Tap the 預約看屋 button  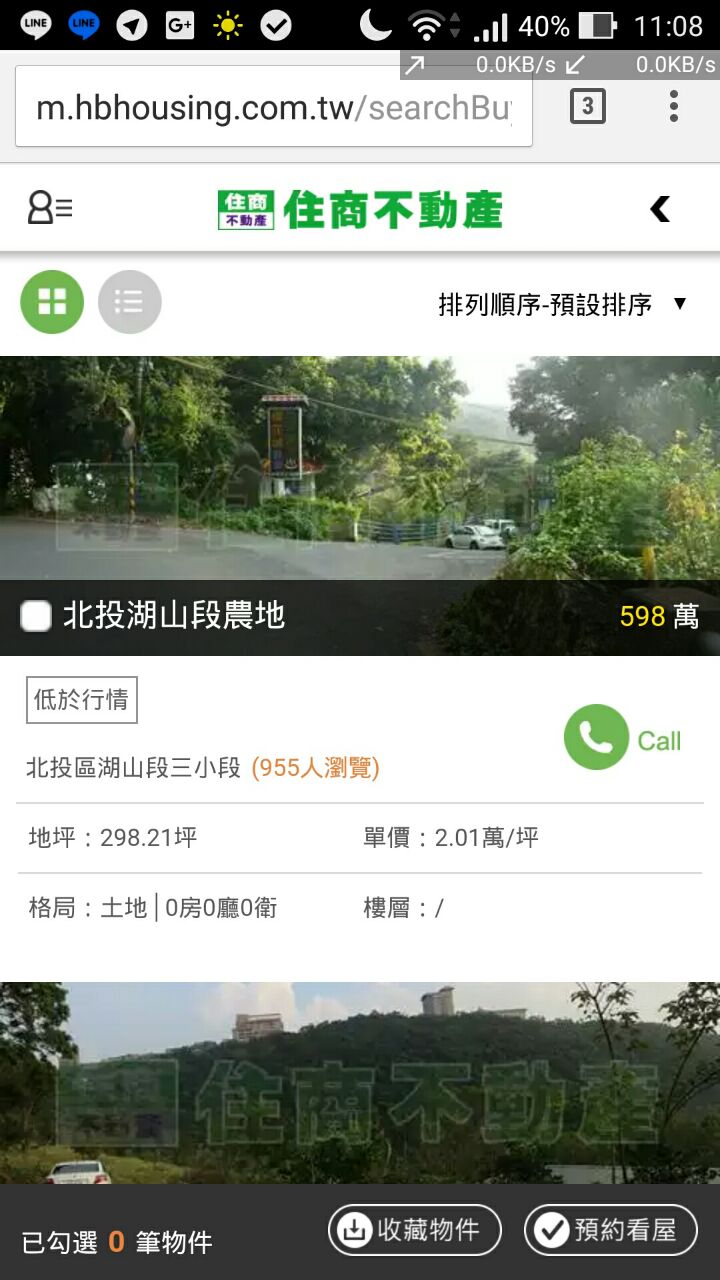(610, 1230)
